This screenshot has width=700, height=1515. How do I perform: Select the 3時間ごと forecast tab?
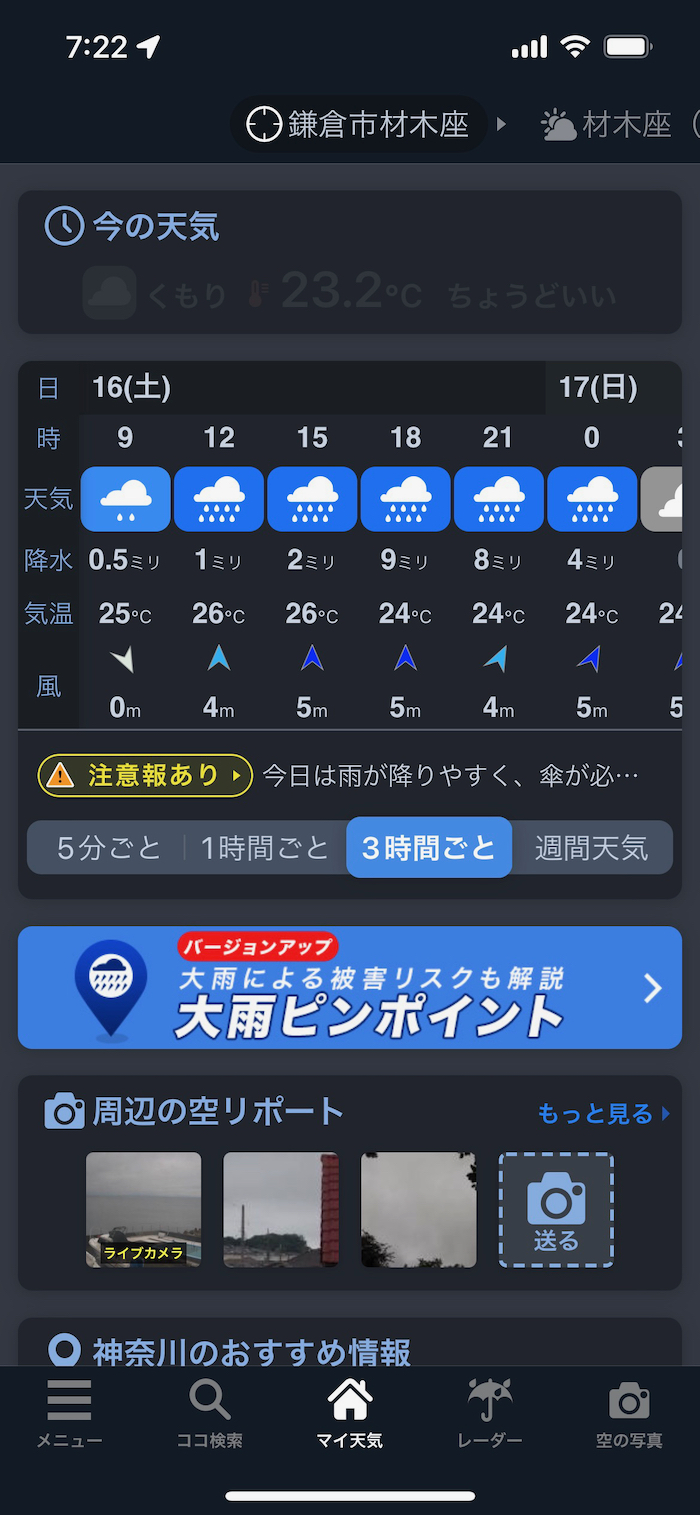pyautogui.click(x=429, y=848)
